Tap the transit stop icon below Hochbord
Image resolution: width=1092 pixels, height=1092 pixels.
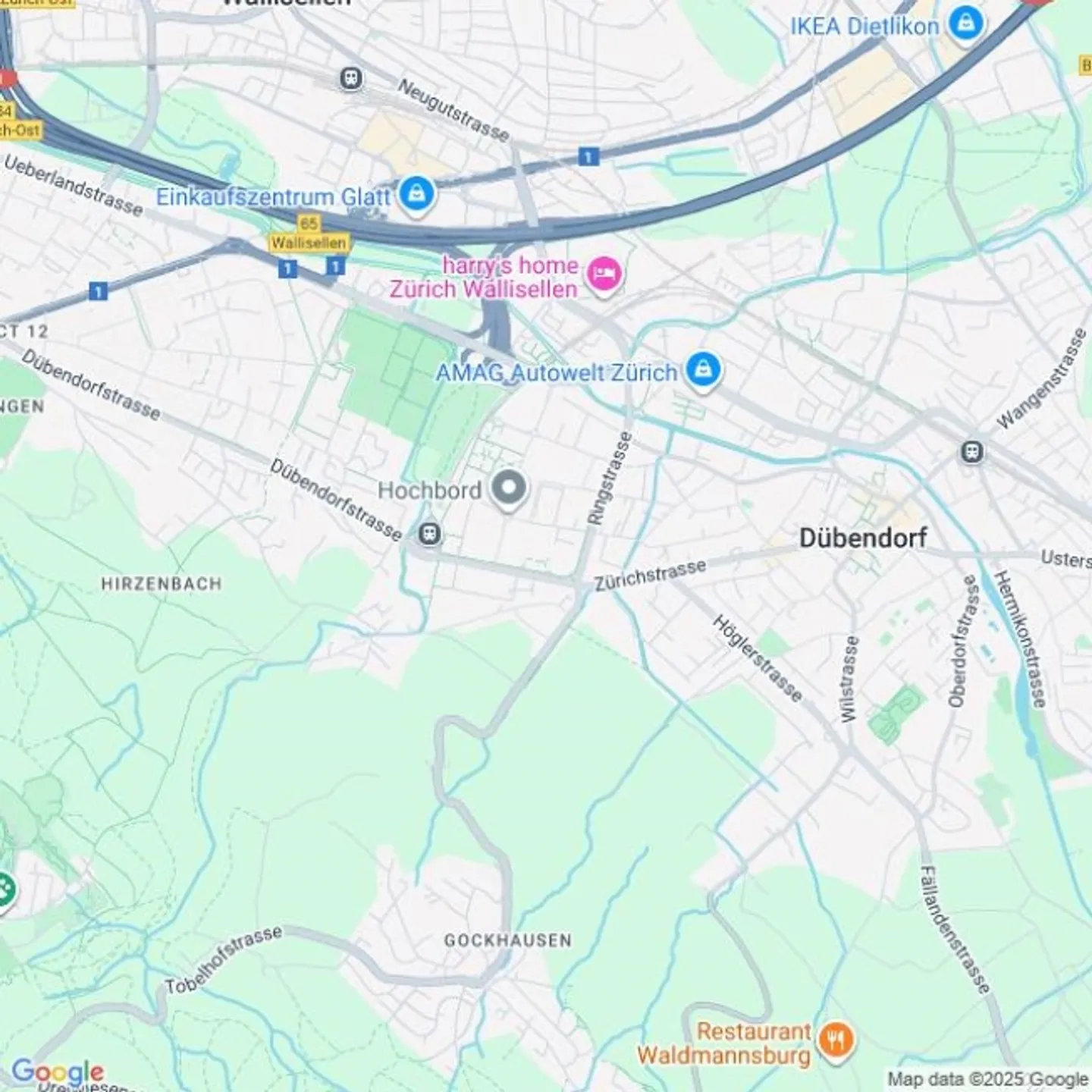point(430,534)
